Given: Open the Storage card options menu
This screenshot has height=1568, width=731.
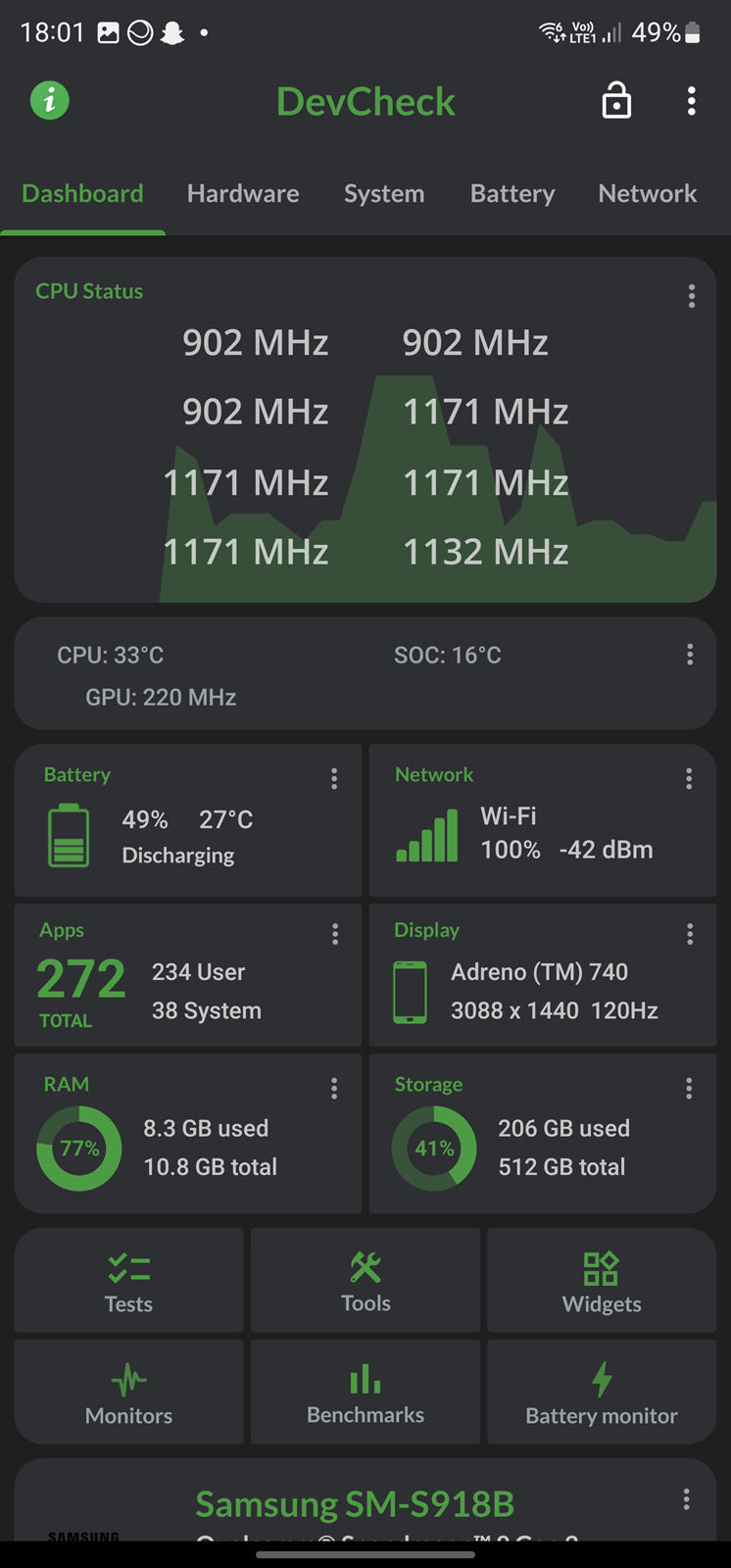Looking at the screenshot, I should click(x=689, y=1089).
